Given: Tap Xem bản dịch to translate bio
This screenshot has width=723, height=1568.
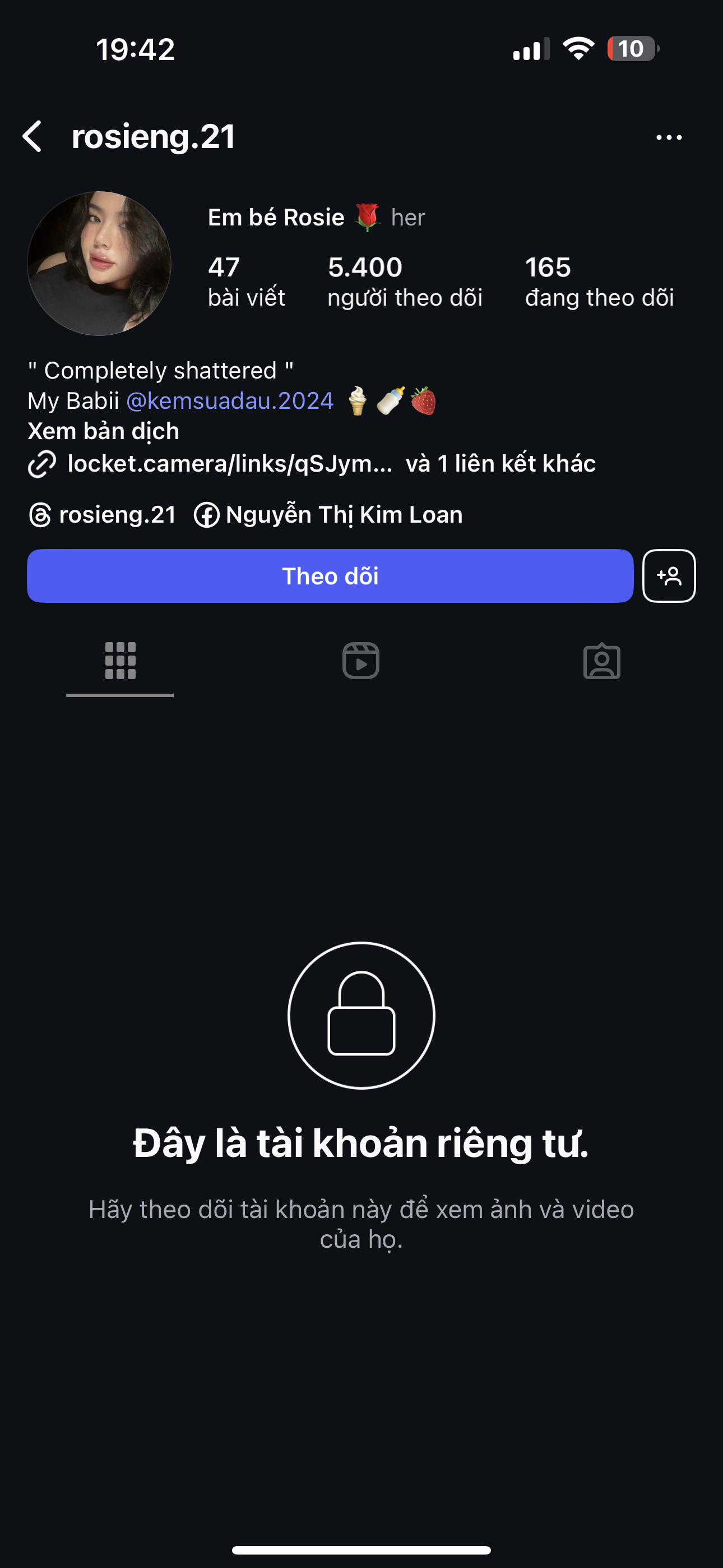Looking at the screenshot, I should coord(104,432).
